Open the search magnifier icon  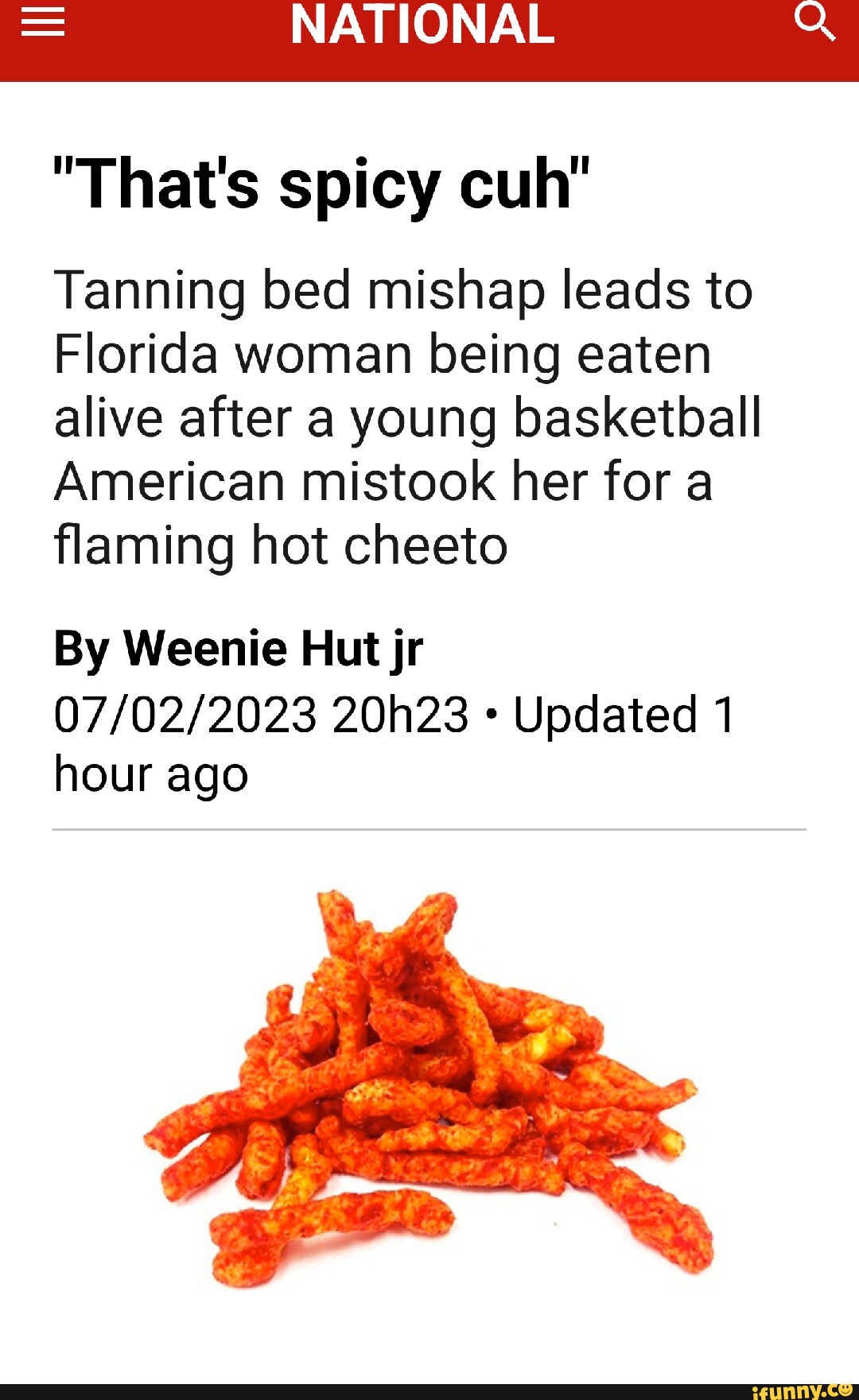tap(814, 21)
